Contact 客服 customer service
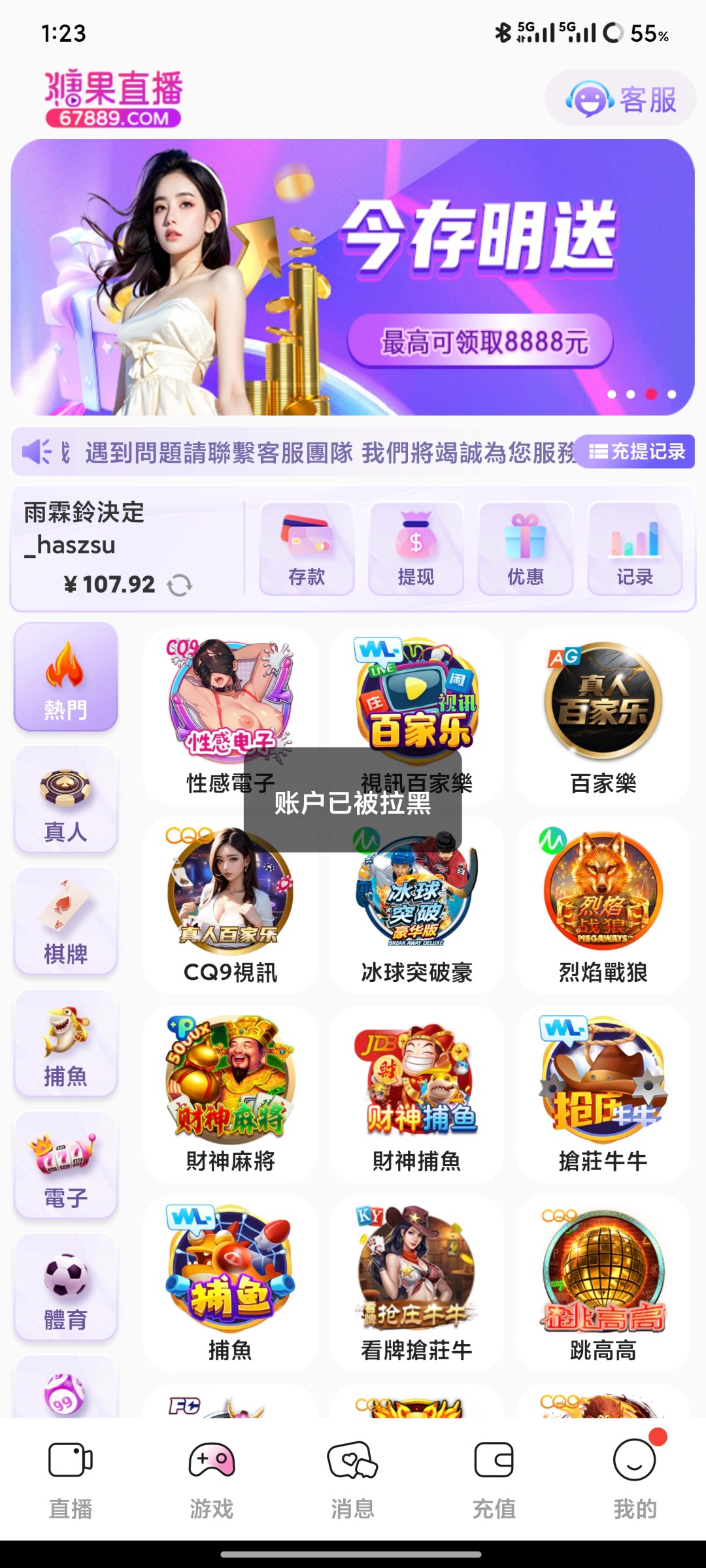 tap(620, 99)
